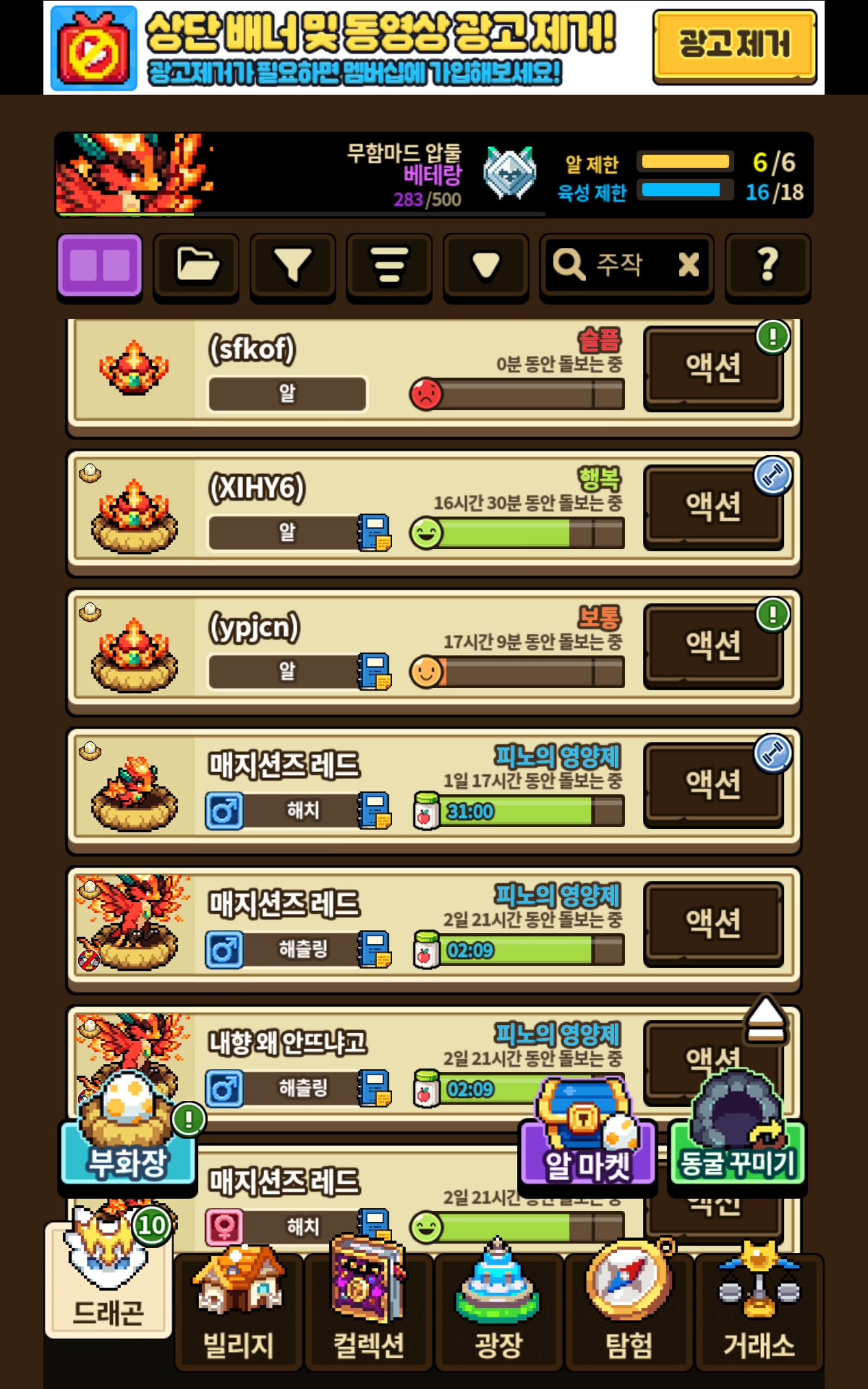Switch to the 탐험 tab
This screenshot has height=1389, width=868.
point(629,1314)
